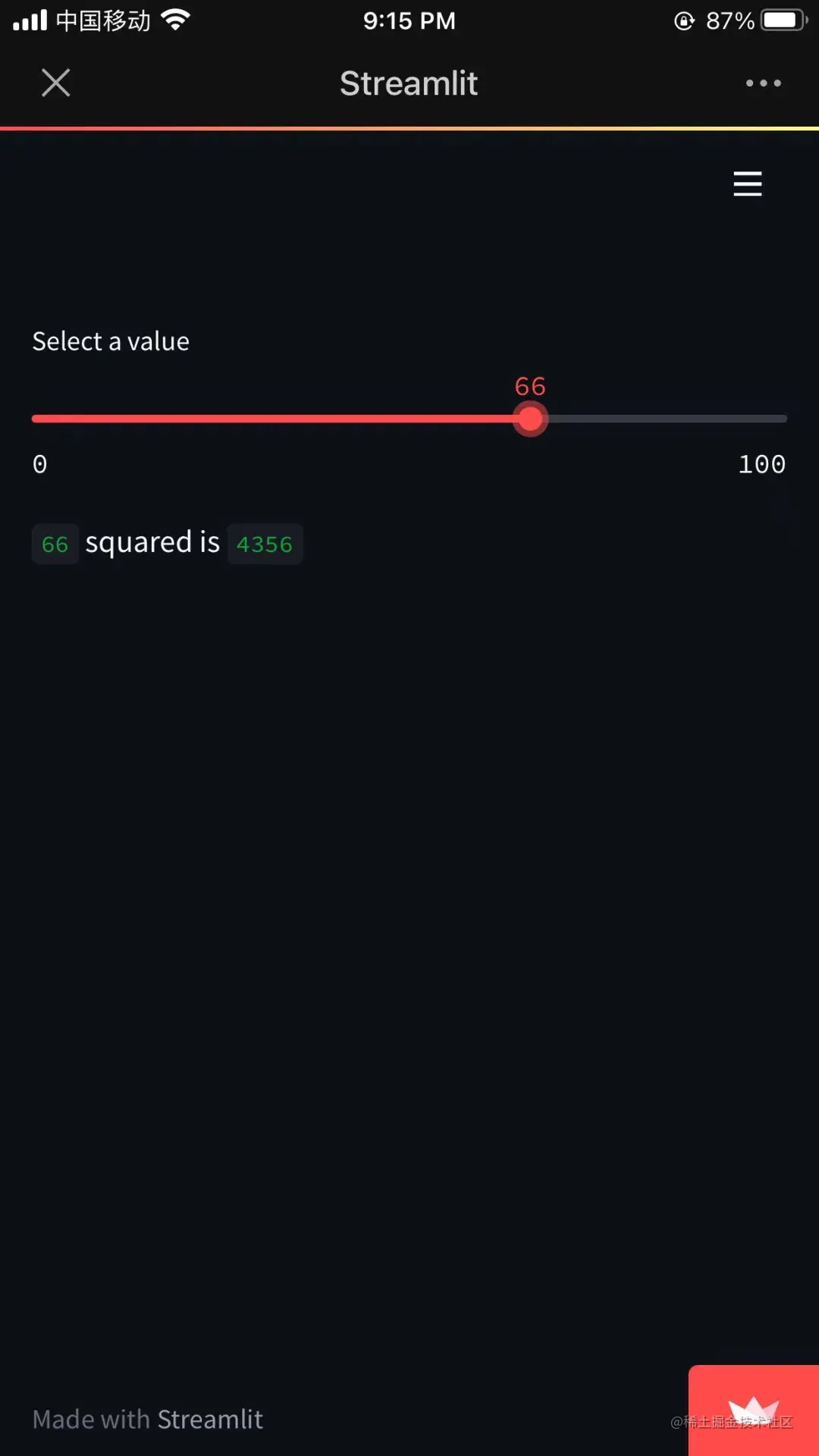The image size is (819, 1456).
Task: Open the Streamlit hamburger menu
Action: pos(747,184)
